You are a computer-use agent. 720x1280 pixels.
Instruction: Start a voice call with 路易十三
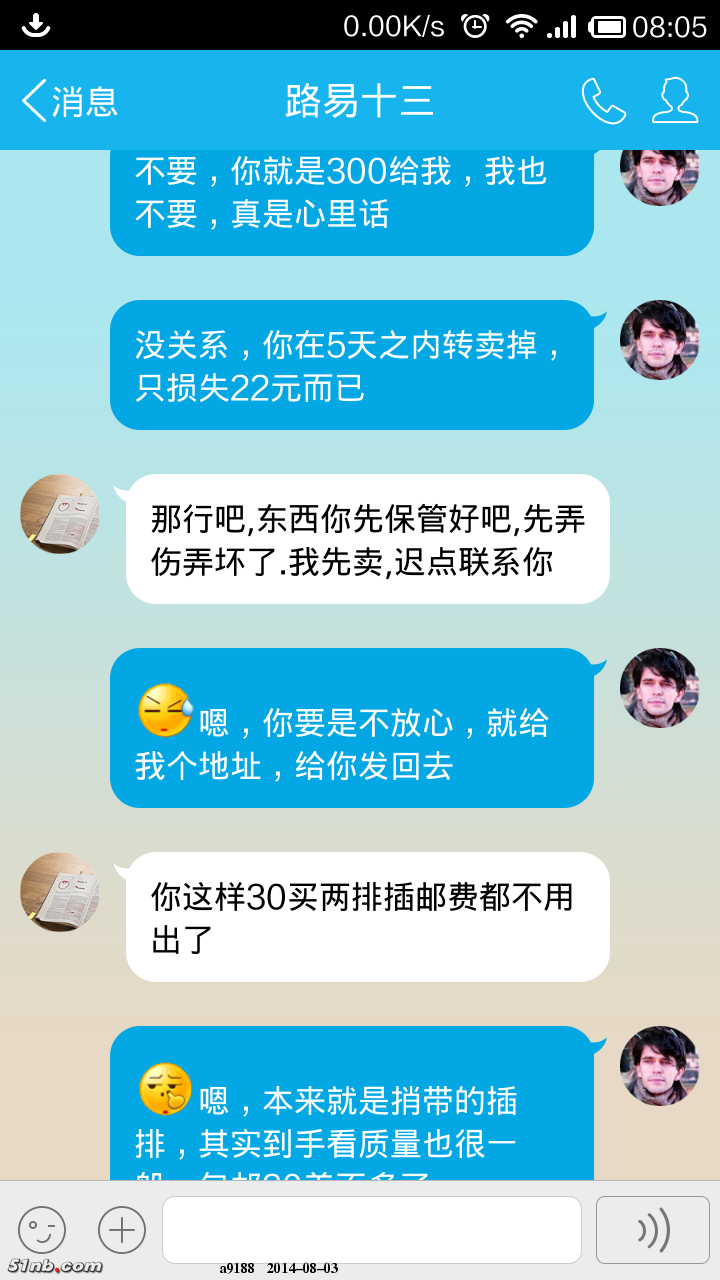603,101
